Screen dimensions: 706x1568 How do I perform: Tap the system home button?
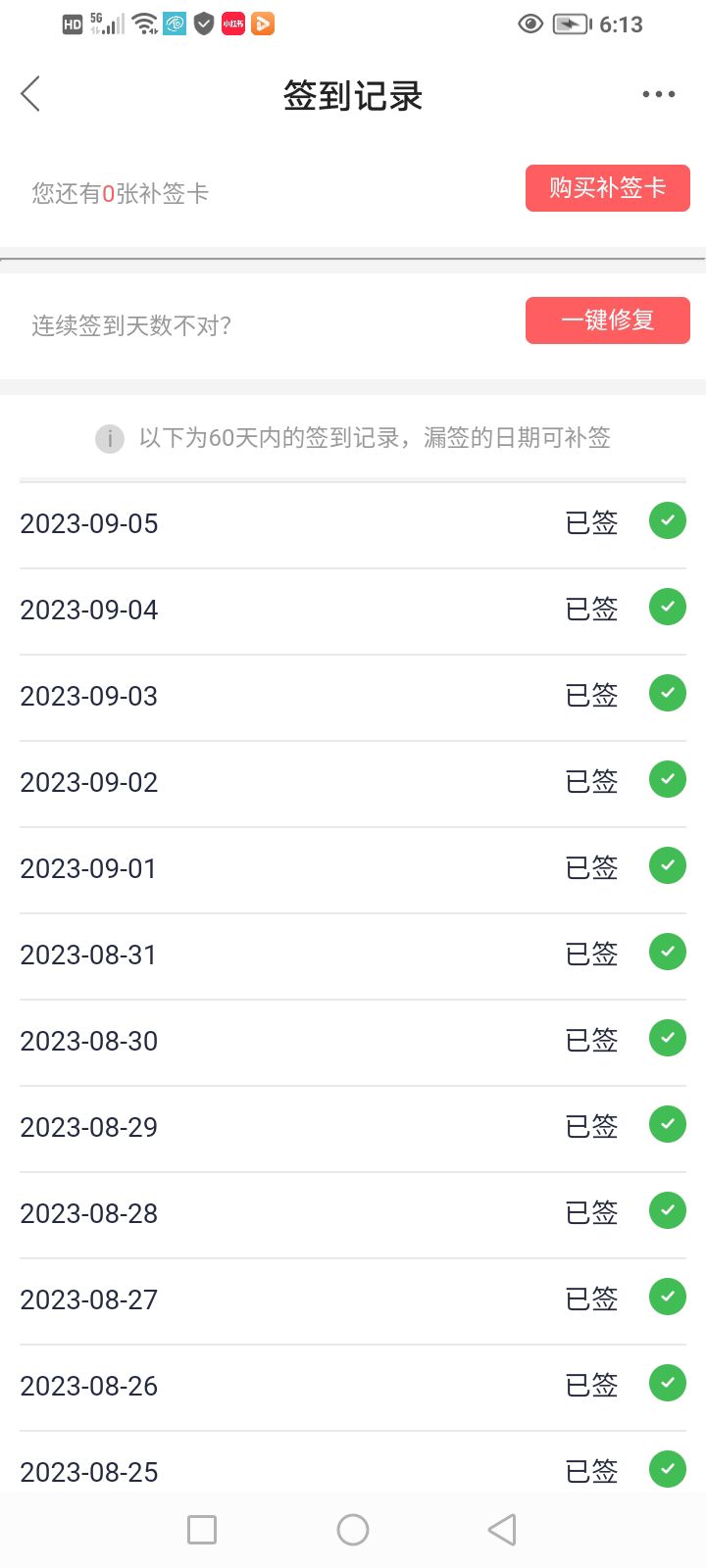(353, 1530)
